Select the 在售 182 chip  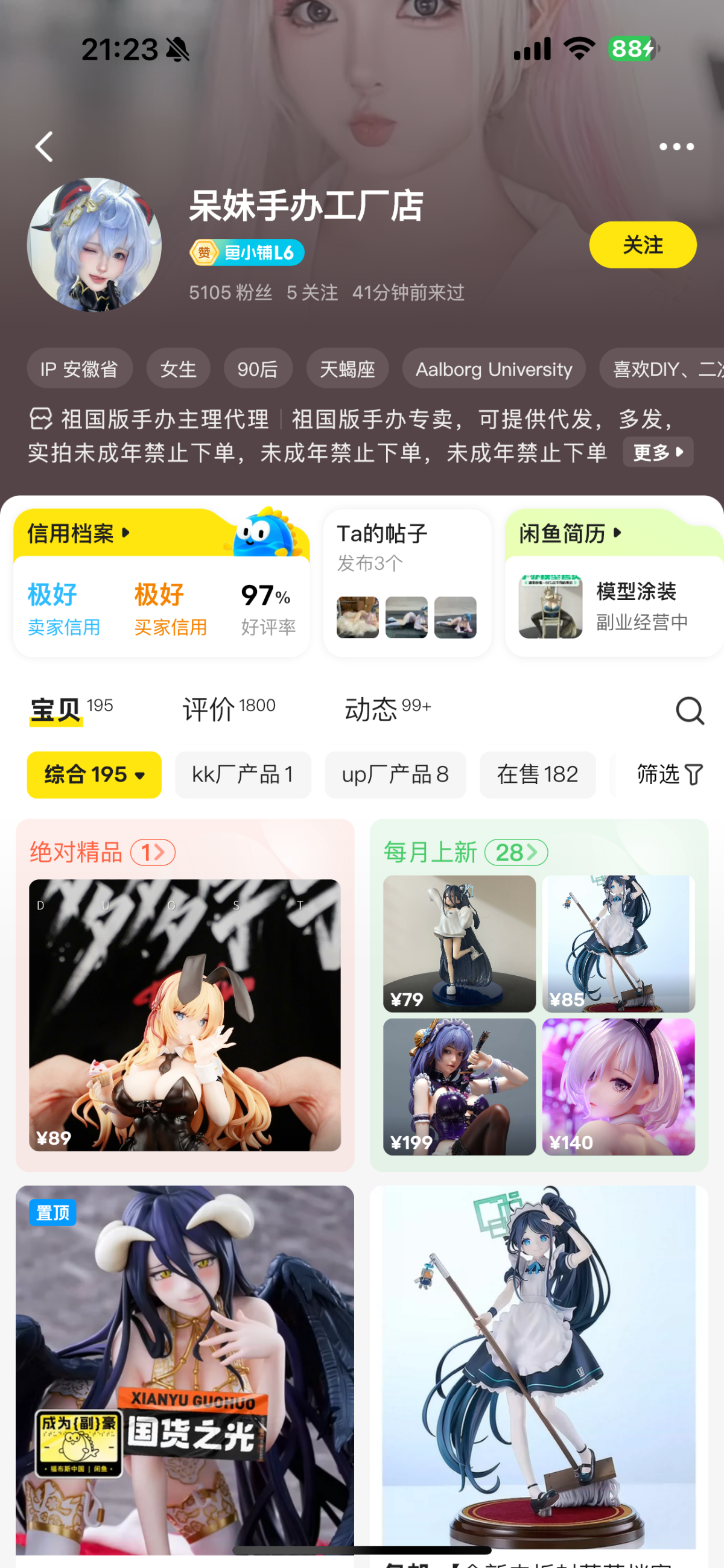[537, 775]
